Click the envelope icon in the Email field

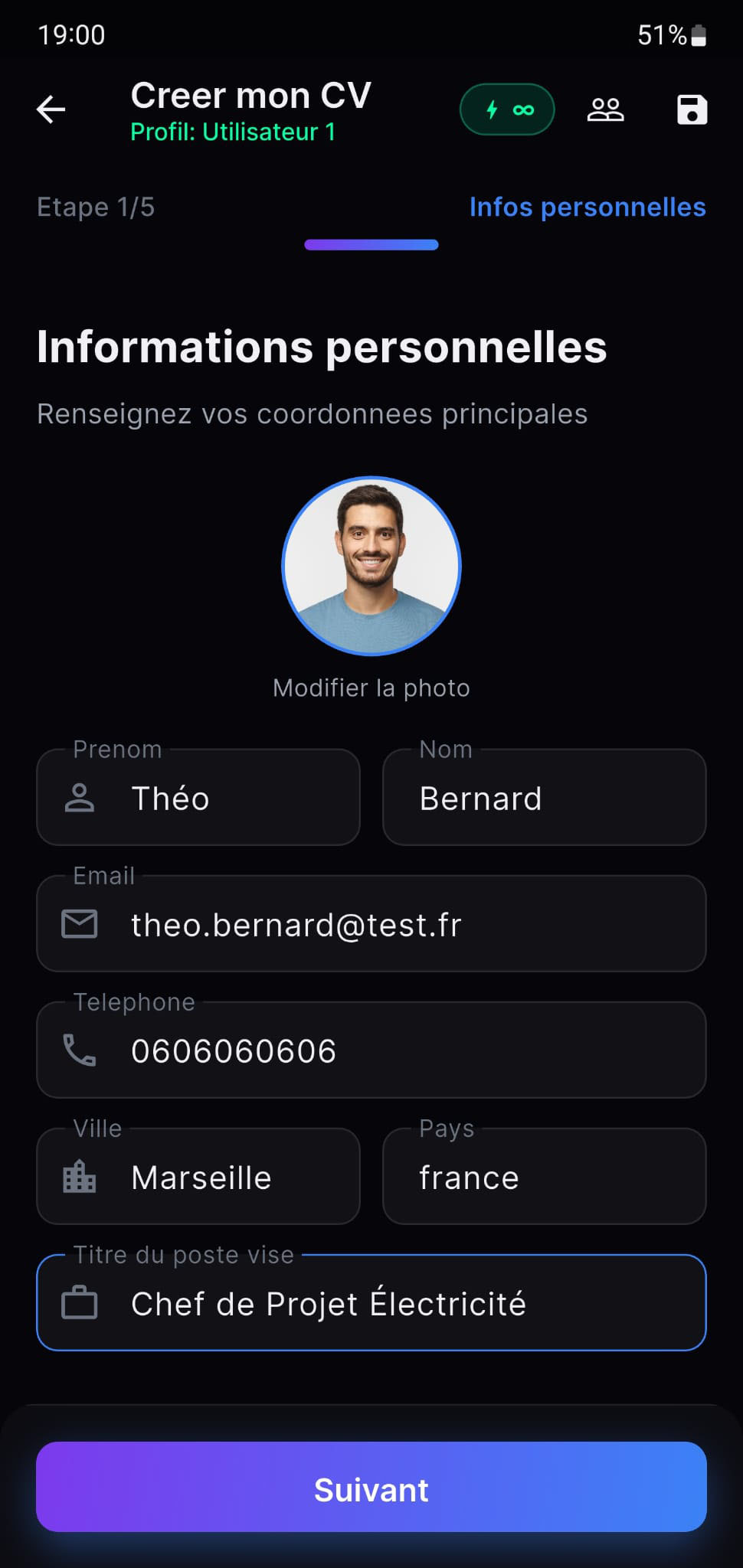coord(79,923)
